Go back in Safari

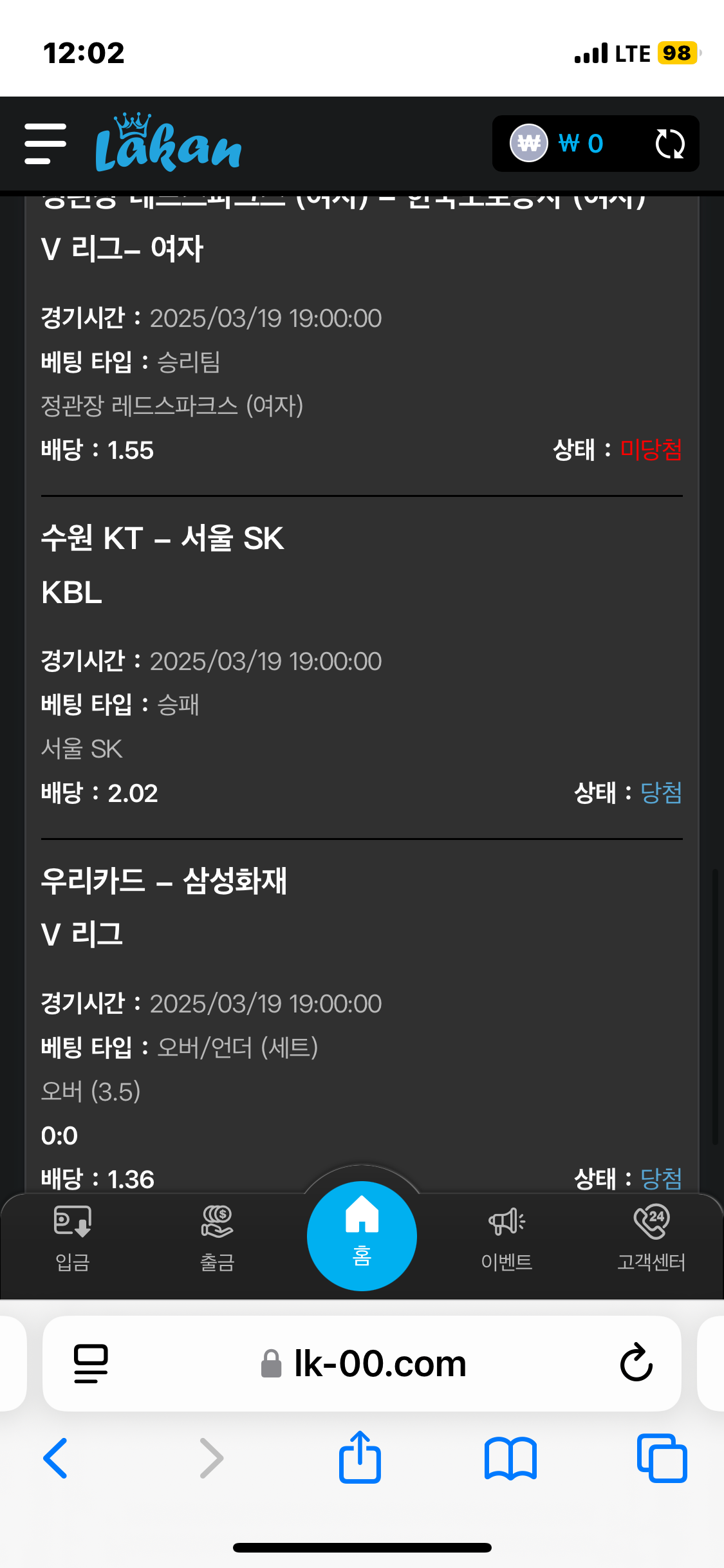point(56,1458)
